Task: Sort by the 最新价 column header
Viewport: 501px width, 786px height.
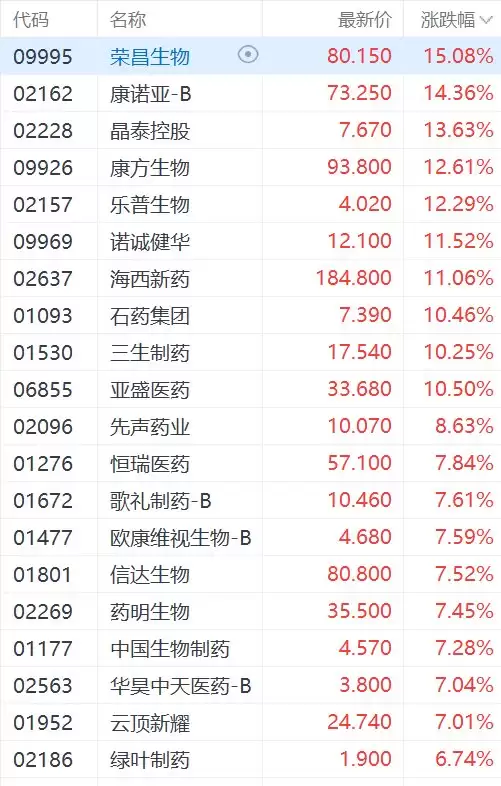Action: click(364, 20)
